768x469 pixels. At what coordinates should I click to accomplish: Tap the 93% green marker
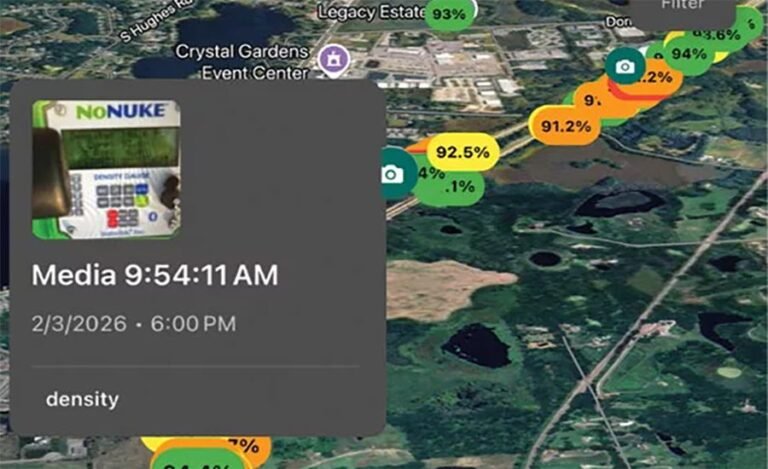point(448,14)
